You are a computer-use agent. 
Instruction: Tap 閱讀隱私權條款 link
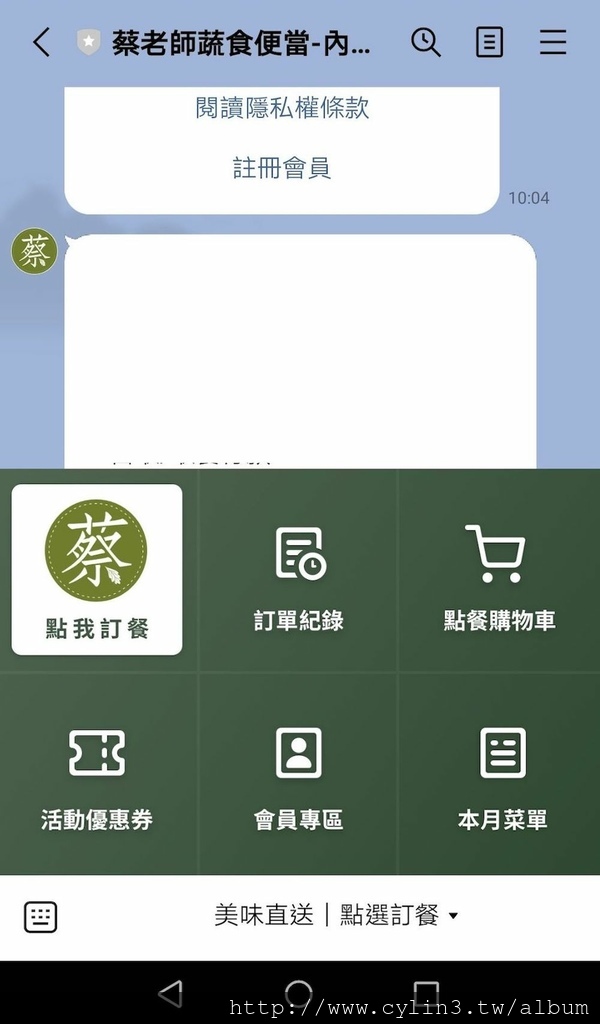point(282,108)
